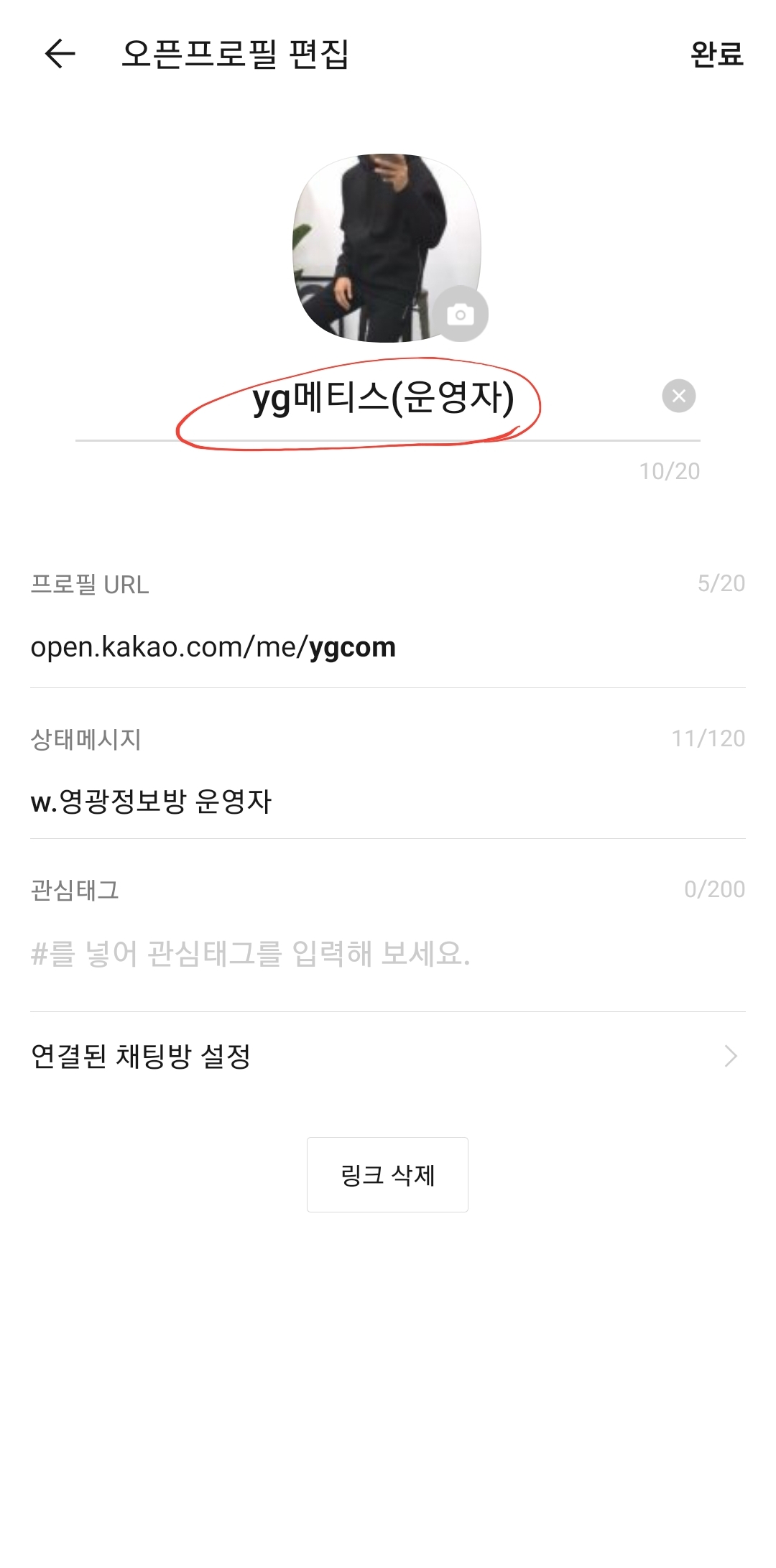The height and width of the screenshot is (1568, 776).
Task: Clear the profile name field
Action: (x=678, y=396)
